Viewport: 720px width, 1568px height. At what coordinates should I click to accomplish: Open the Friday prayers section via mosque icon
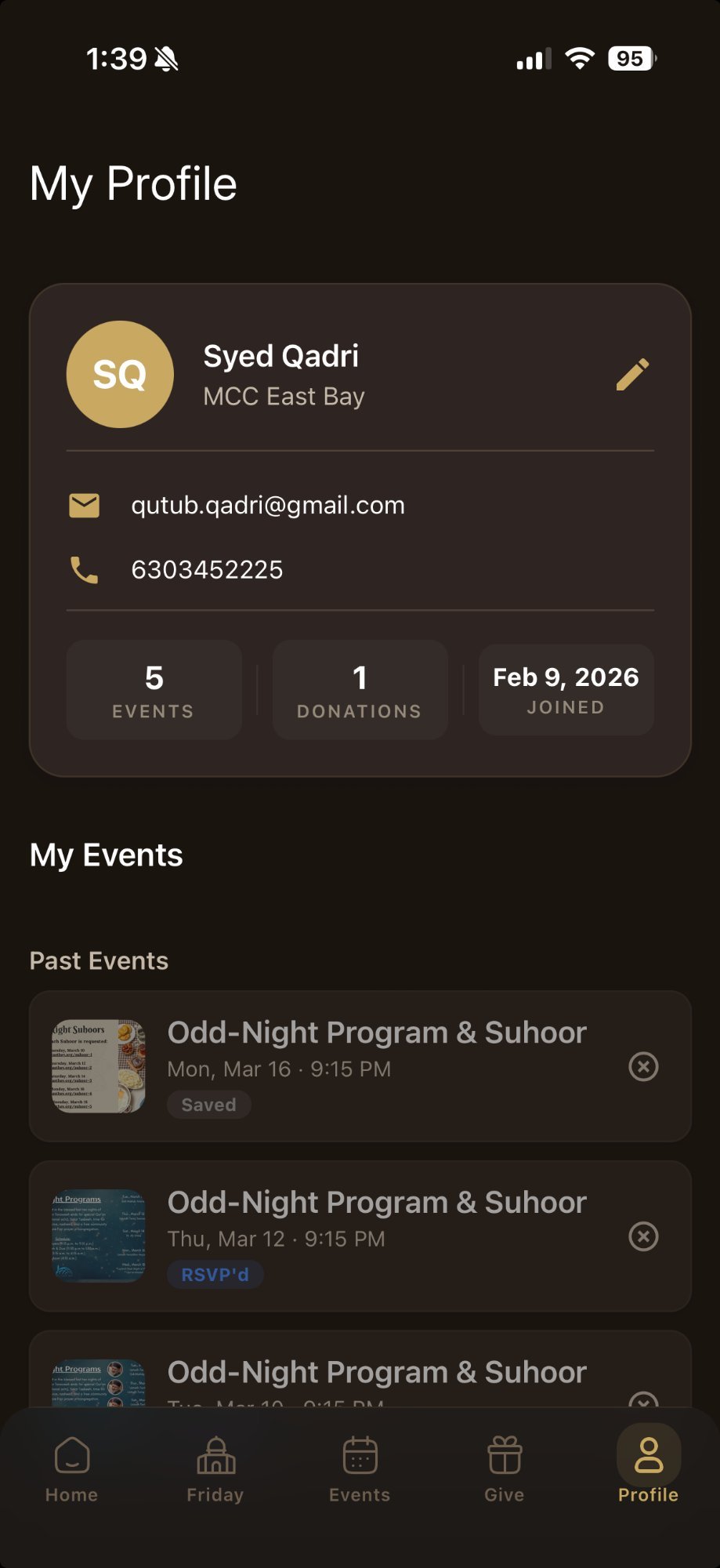(215, 1466)
